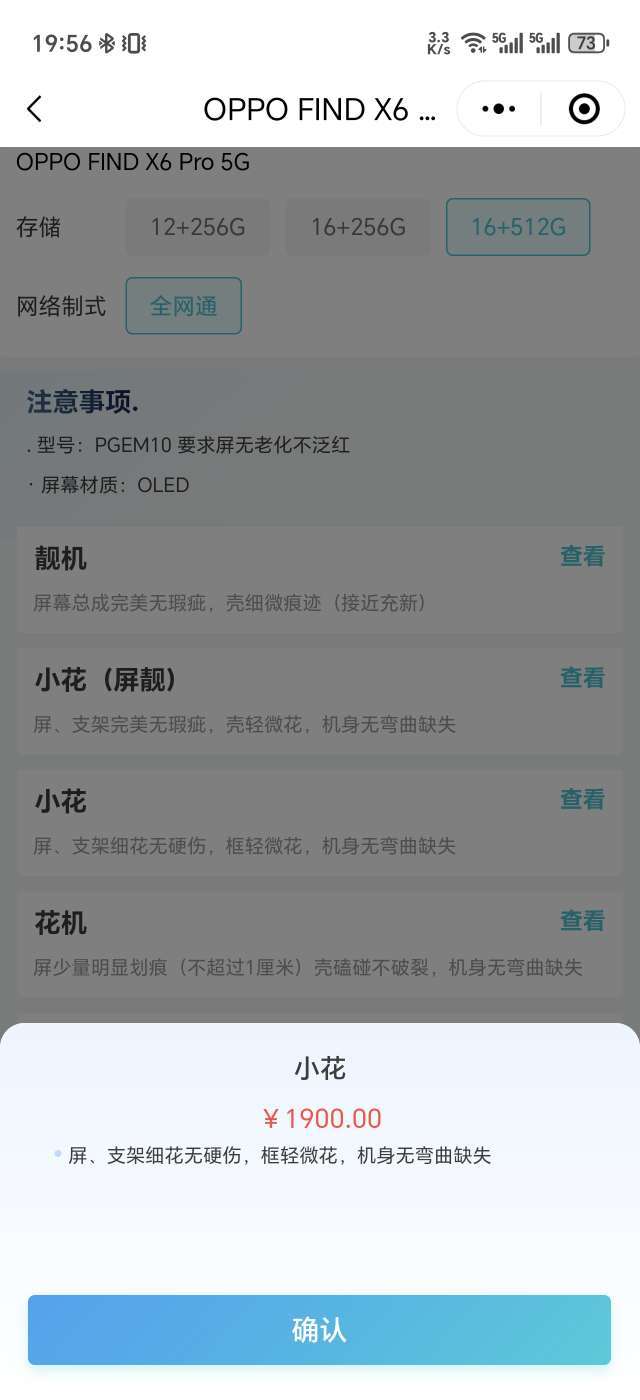Tap 查看 next to 小花（屏靓）
The width and height of the screenshot is (640, 1400).
(x=582, y=678)
